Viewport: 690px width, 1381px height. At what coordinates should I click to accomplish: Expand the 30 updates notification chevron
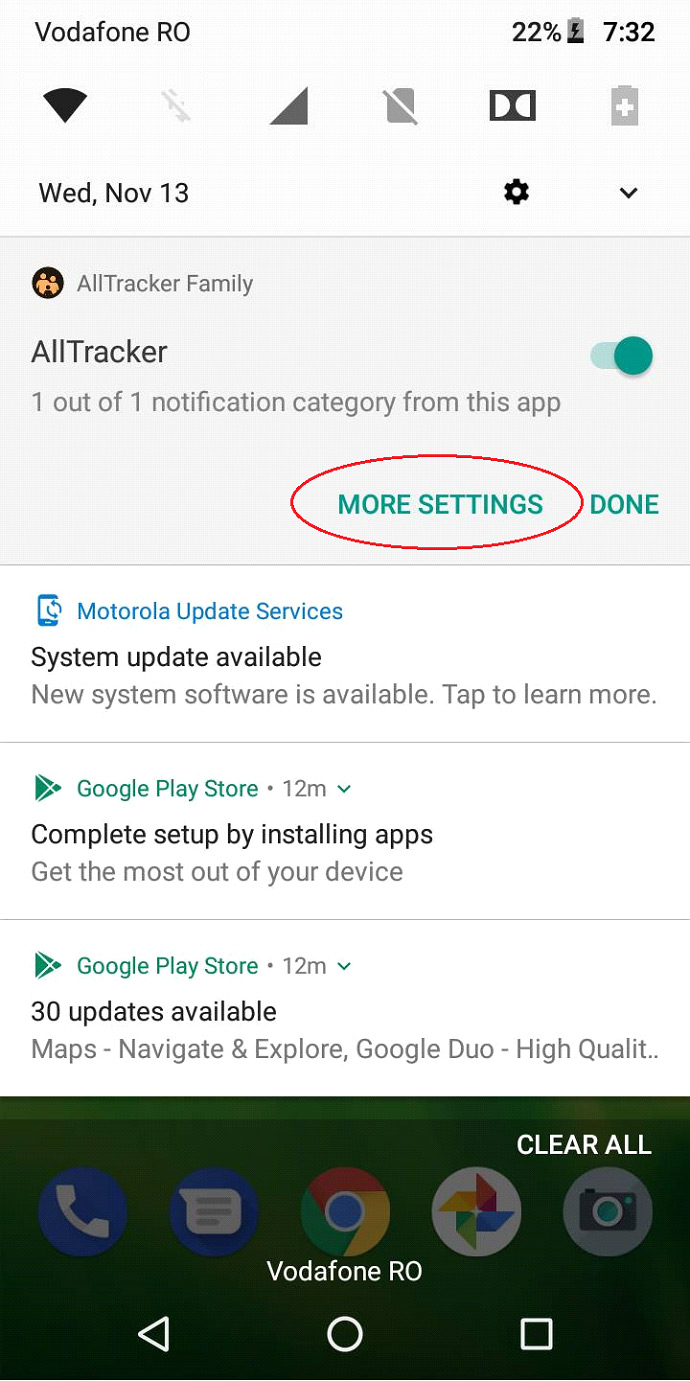345,966
